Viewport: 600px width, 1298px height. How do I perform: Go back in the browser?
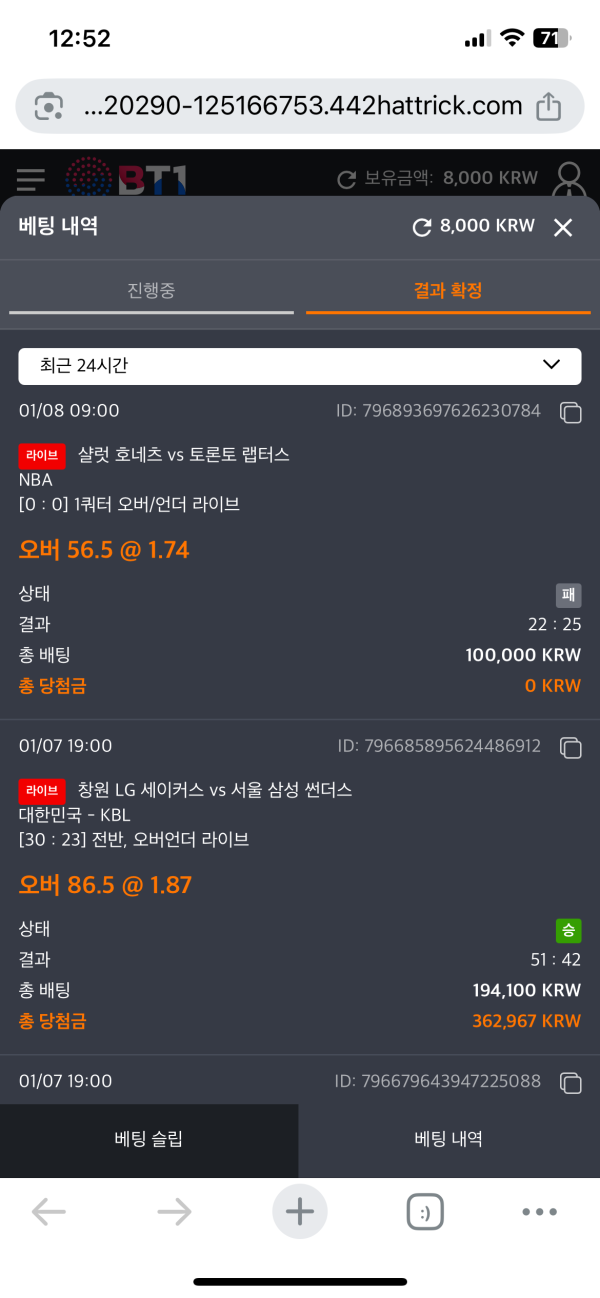48,1212
